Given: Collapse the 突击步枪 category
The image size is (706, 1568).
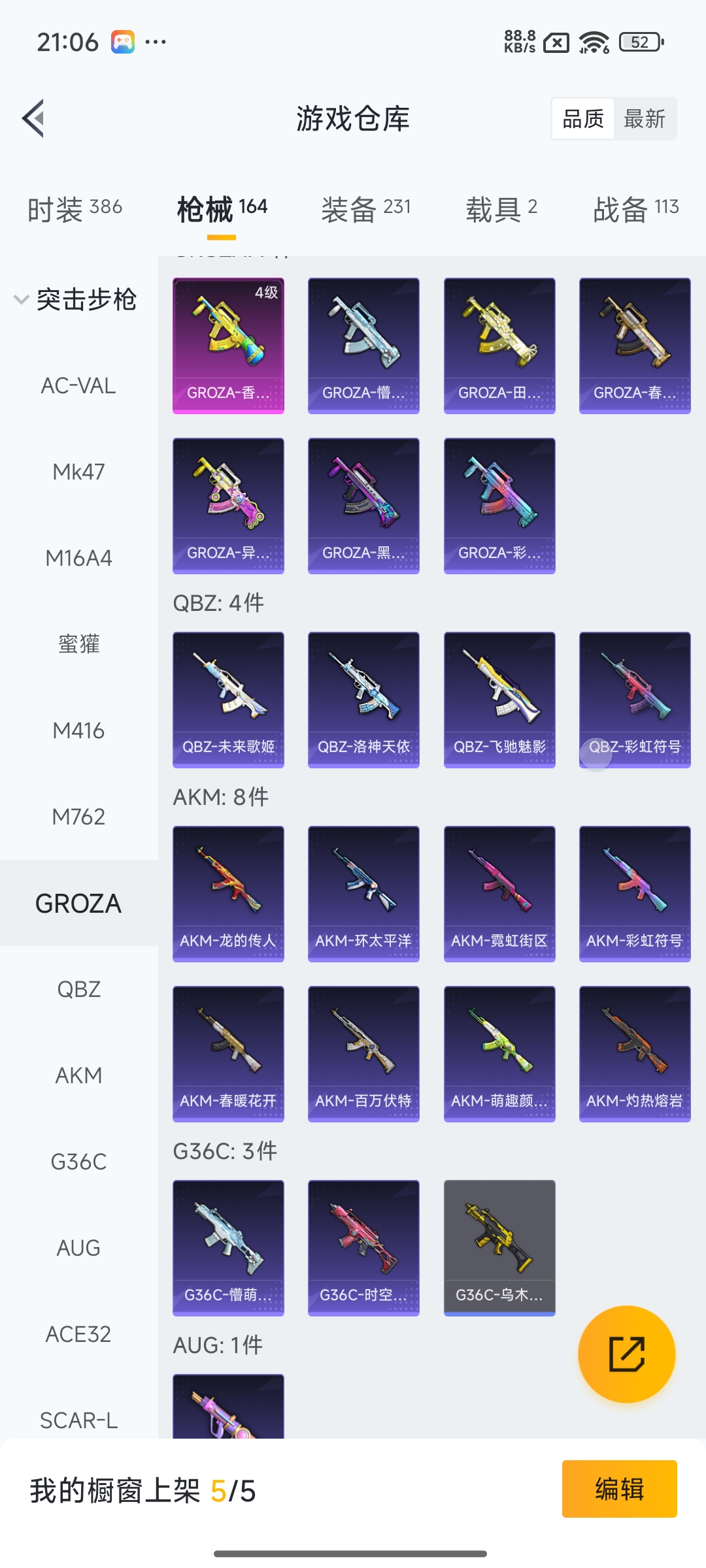Looking at the screenshot, I should (x=75, y=299).
